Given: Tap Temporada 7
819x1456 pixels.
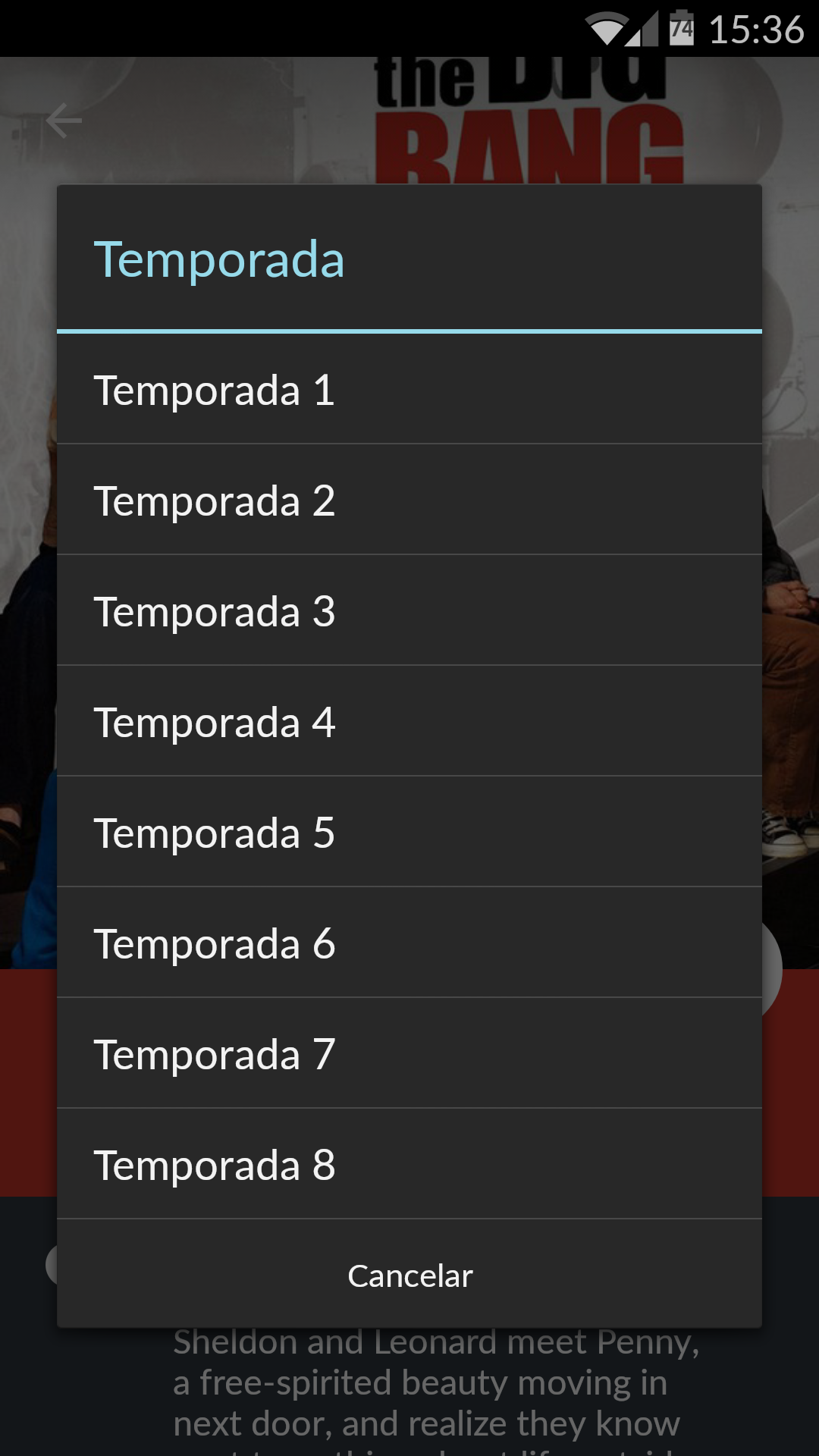Looking at the screenshot, I should pos(409,1053).
